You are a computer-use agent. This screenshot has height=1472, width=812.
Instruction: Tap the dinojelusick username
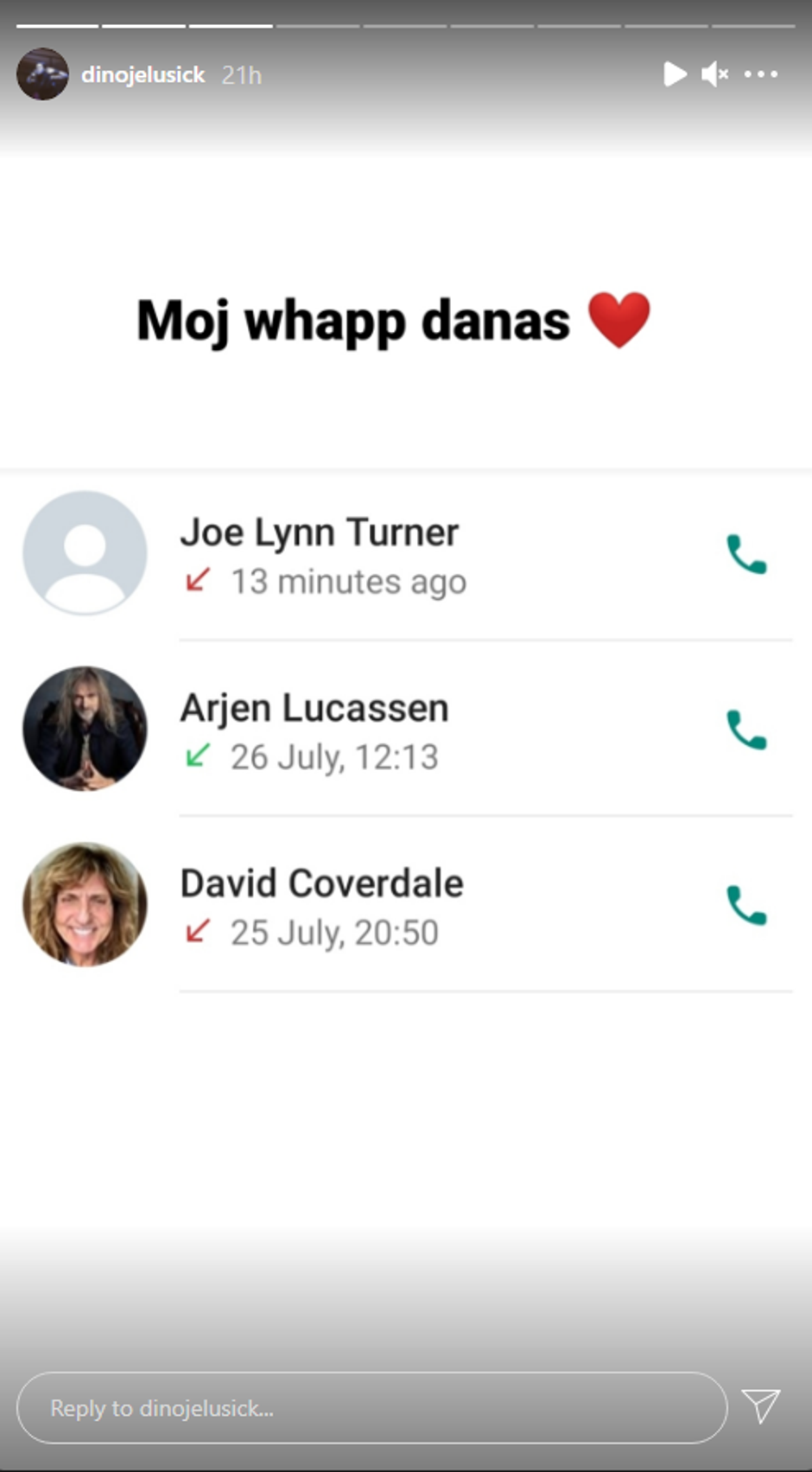point(143,75)
